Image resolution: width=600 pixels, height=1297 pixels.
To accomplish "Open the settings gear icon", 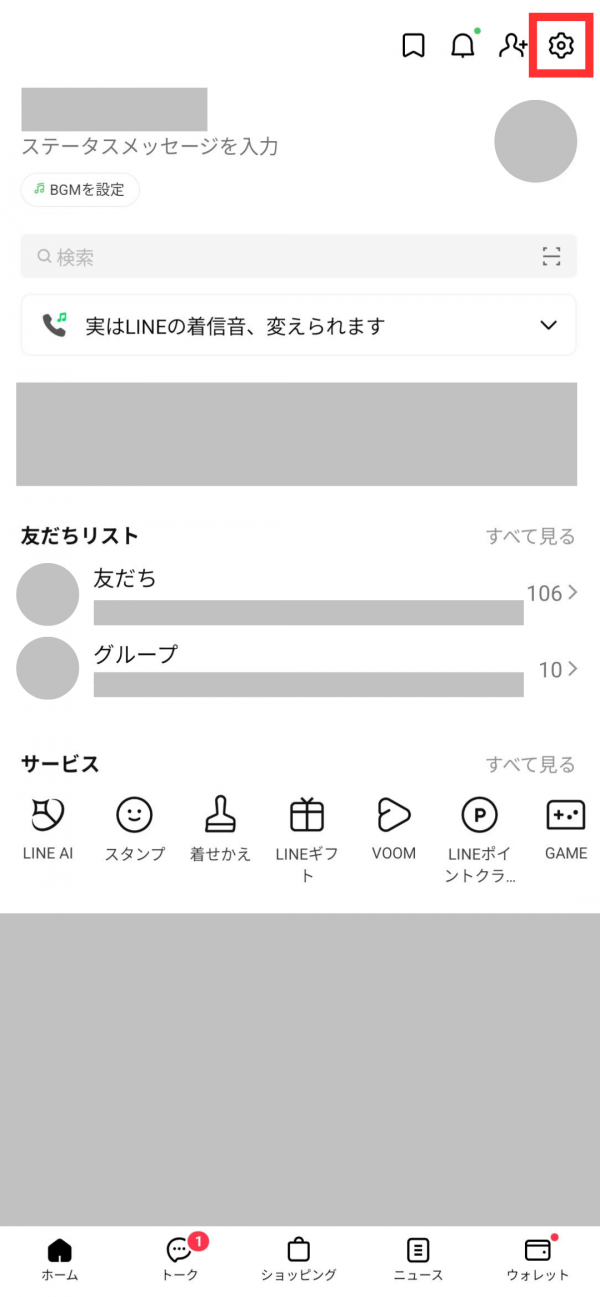I will point(561,45).
